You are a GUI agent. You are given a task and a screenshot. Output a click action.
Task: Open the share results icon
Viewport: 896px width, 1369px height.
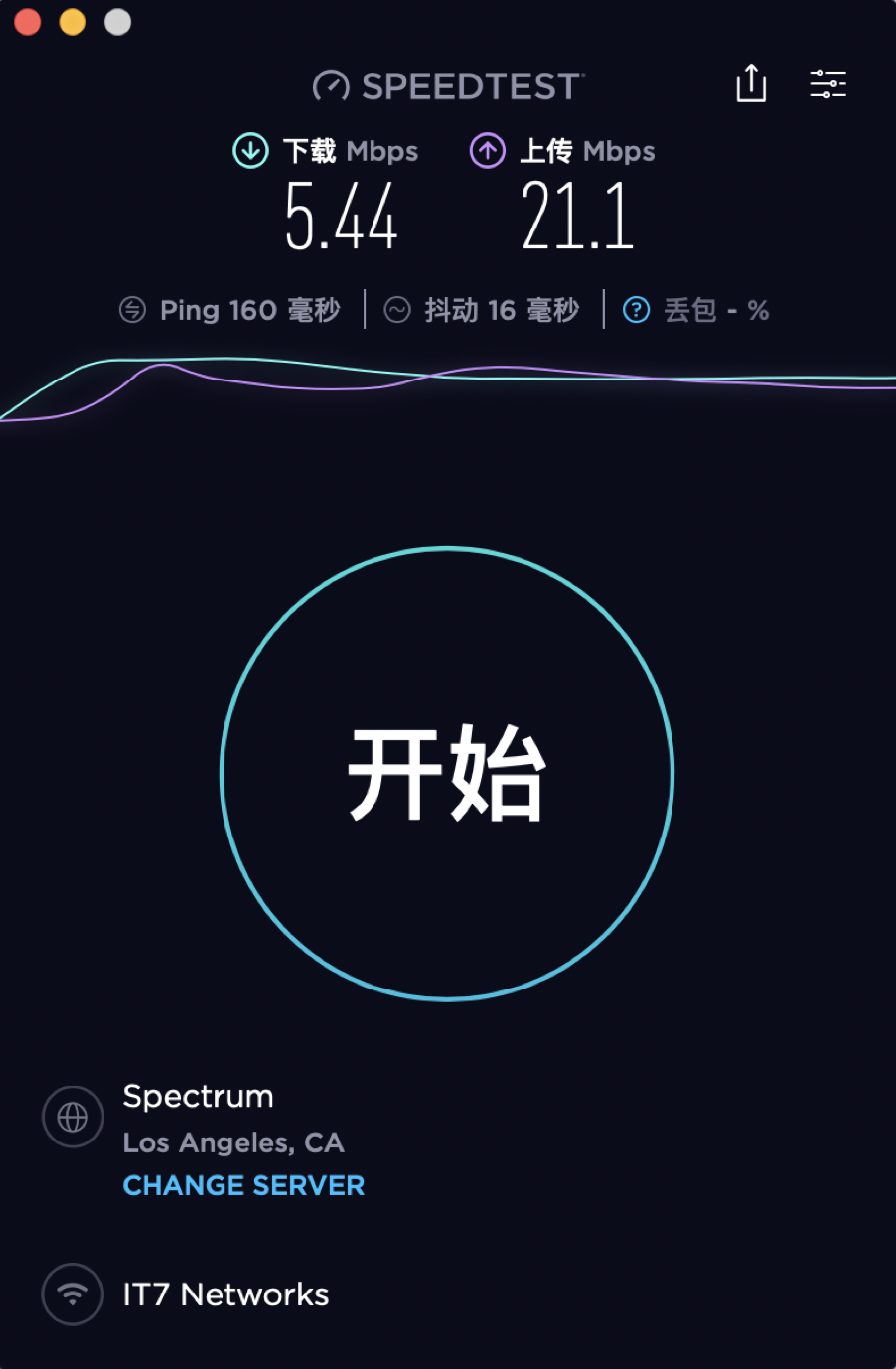tap(751, 85)
